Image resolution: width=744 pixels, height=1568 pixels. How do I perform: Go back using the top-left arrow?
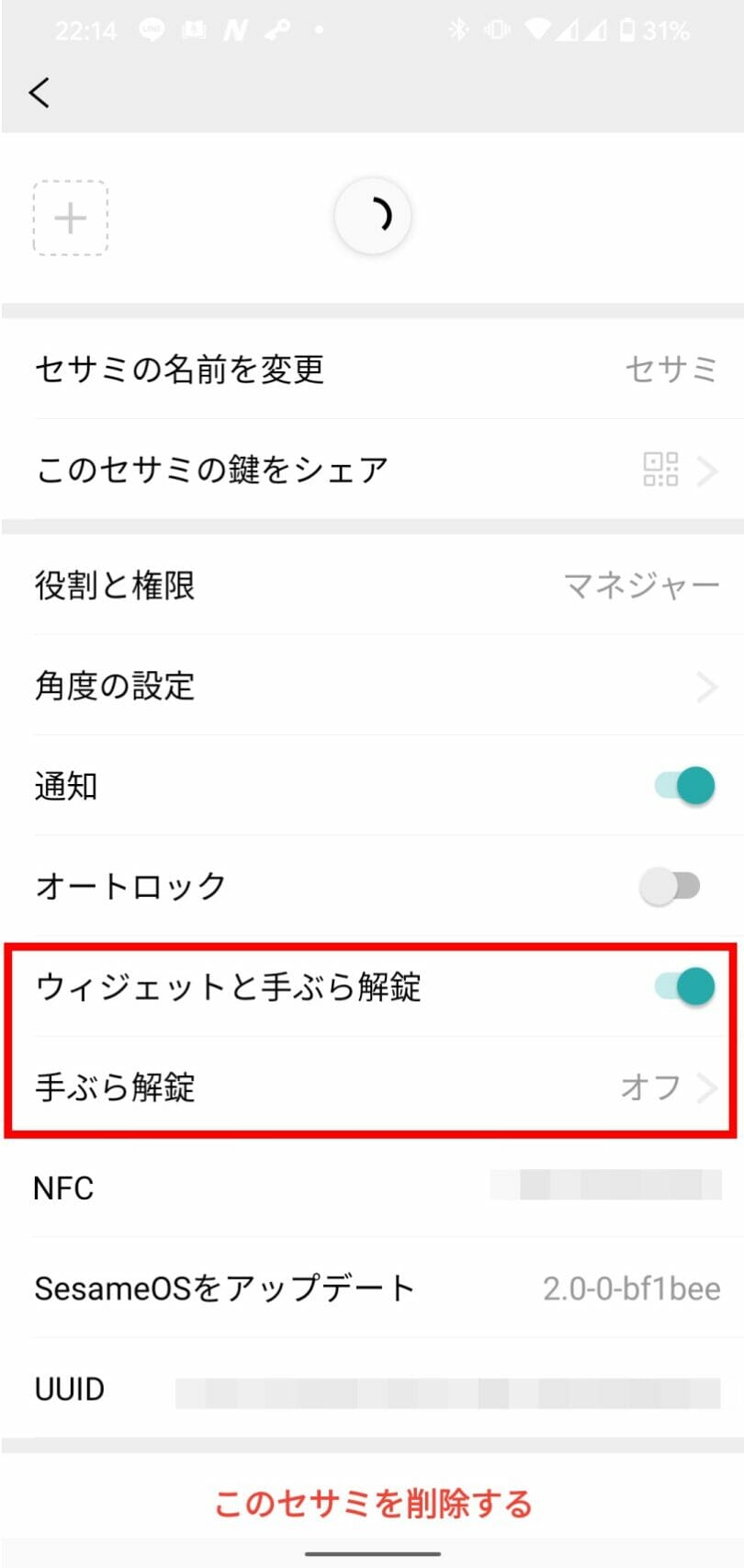coord(39,93)
